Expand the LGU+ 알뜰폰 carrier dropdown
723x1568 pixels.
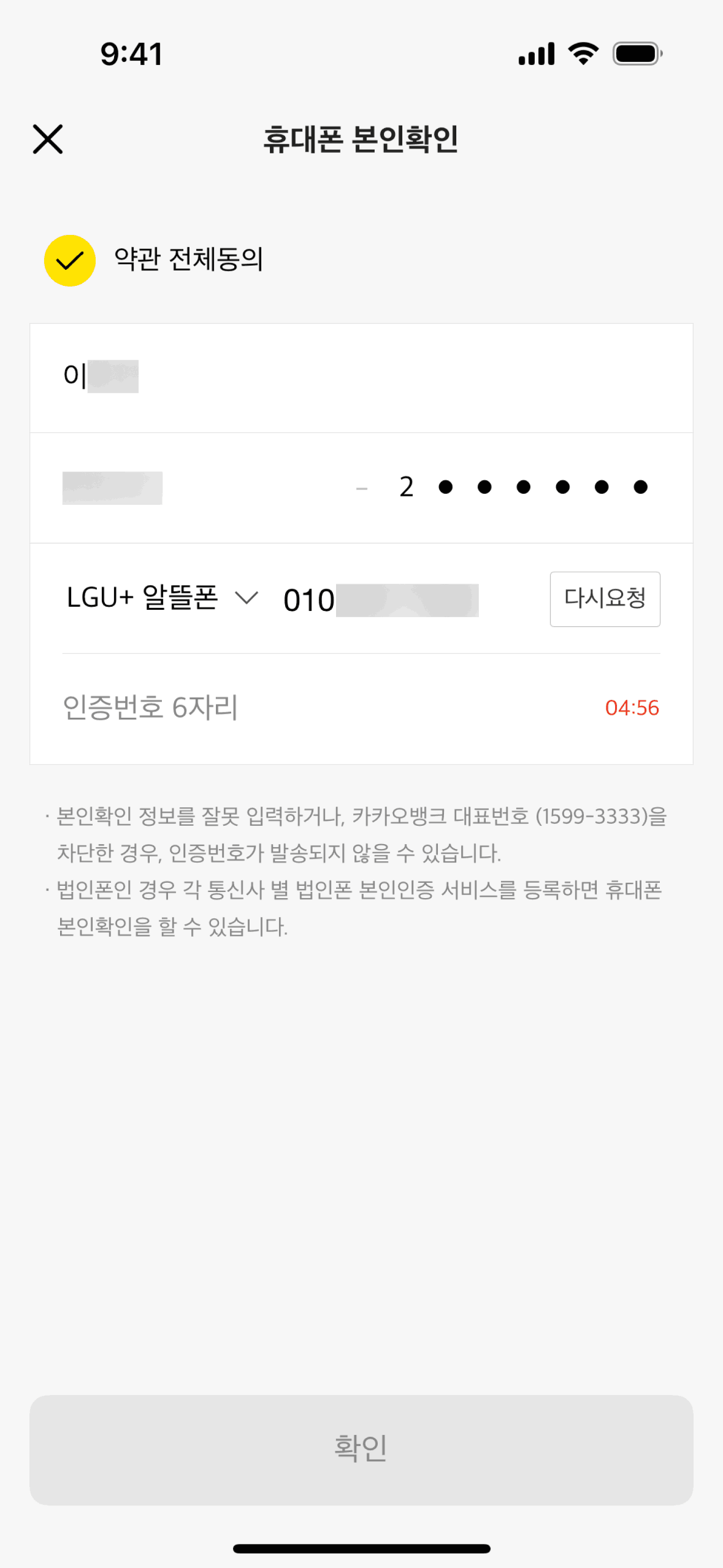(x=163, y=598)
